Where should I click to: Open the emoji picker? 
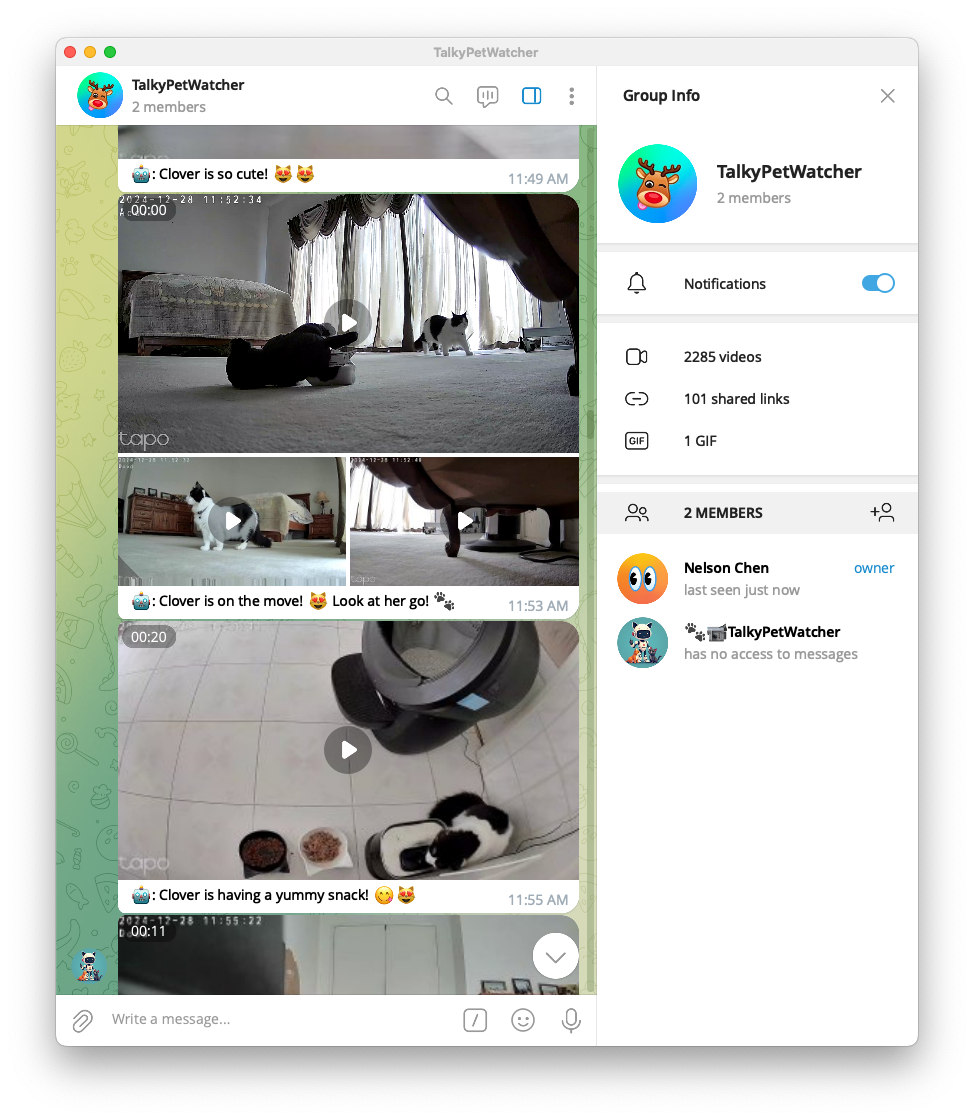pyautogui.click(x=522, y=1020)
